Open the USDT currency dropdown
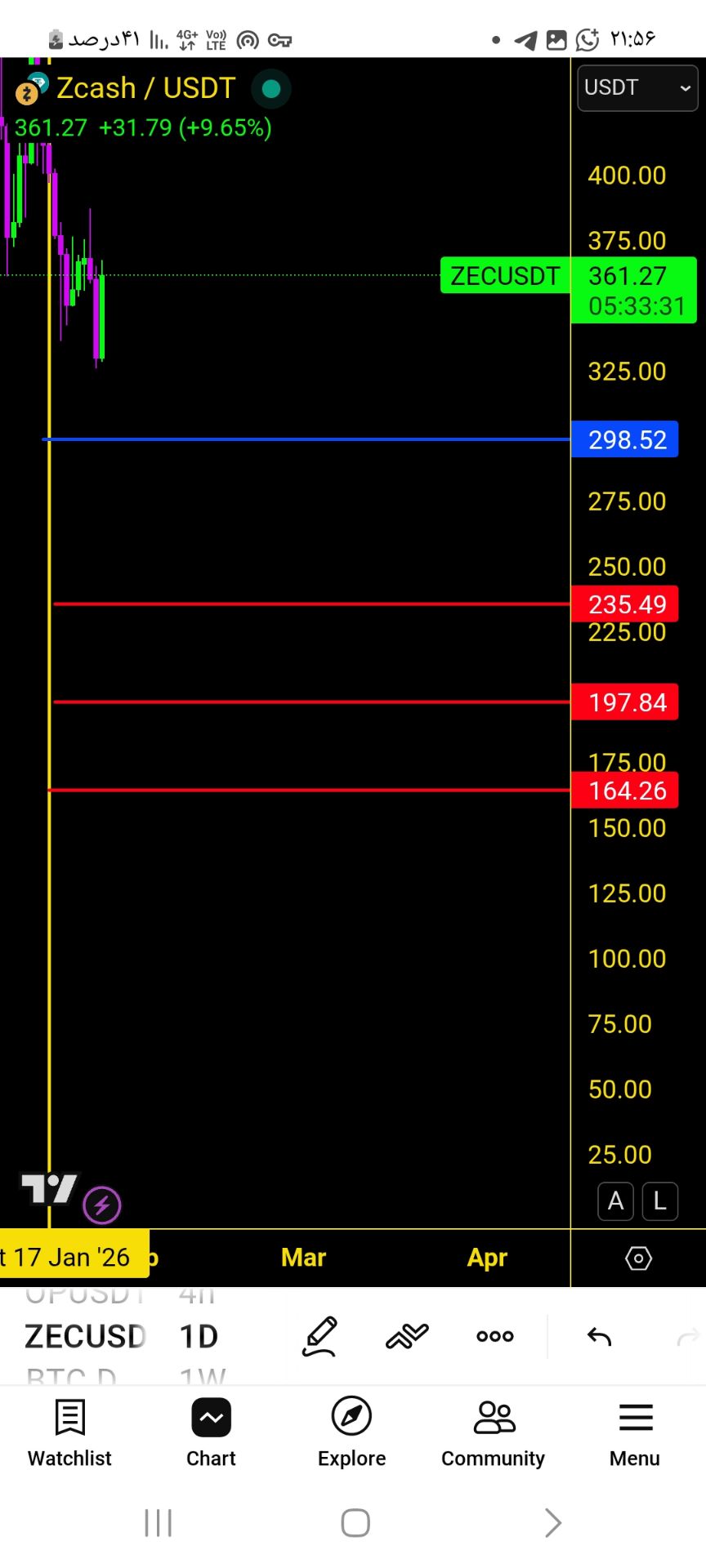Screen dimensions: 706x1568 tap(638, 87)
